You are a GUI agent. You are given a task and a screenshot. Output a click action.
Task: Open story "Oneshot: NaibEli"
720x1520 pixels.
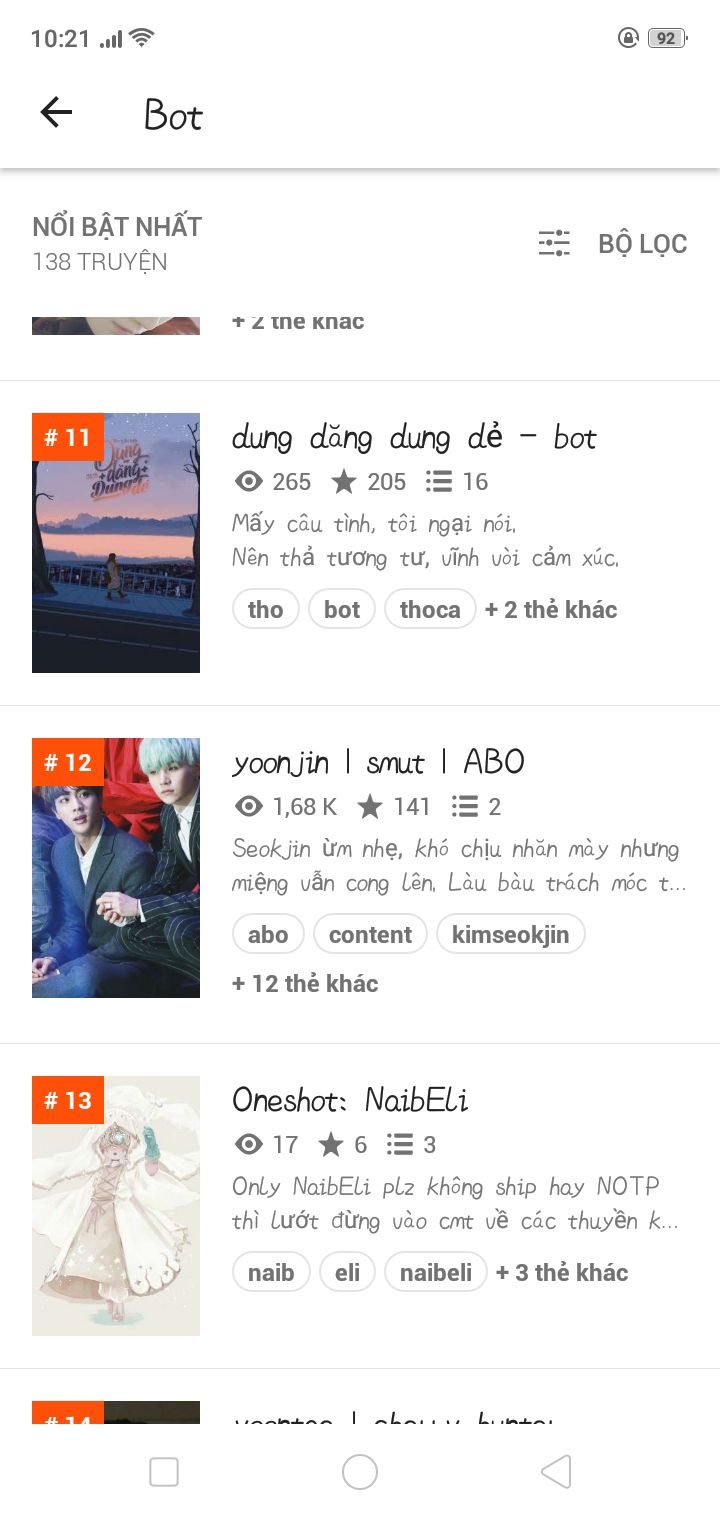pos(350,1101)
